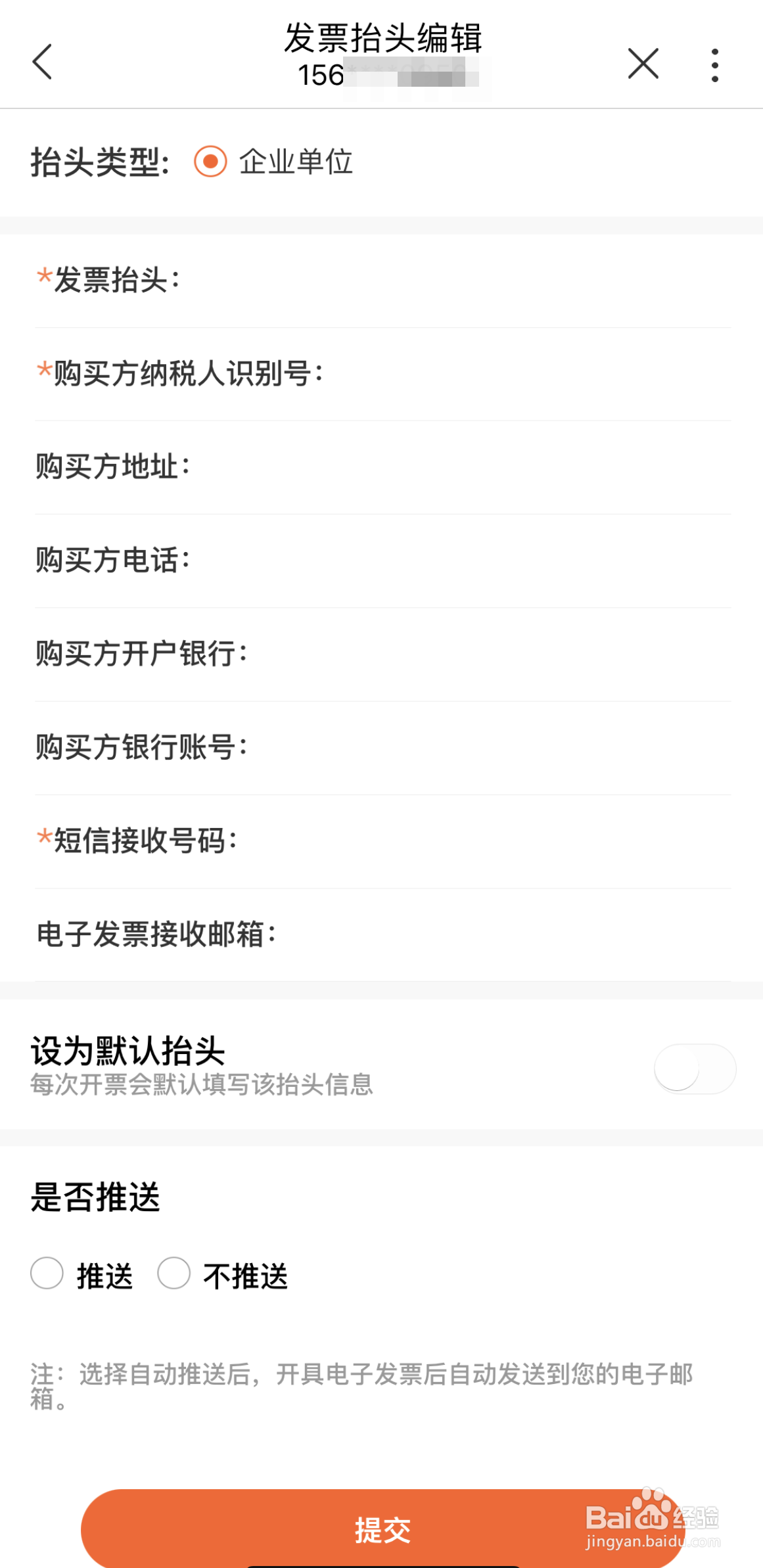Select the 不推送 no-push option
The height and width of the screenshot is (1568, 763).
click(x=174, y=1272)
